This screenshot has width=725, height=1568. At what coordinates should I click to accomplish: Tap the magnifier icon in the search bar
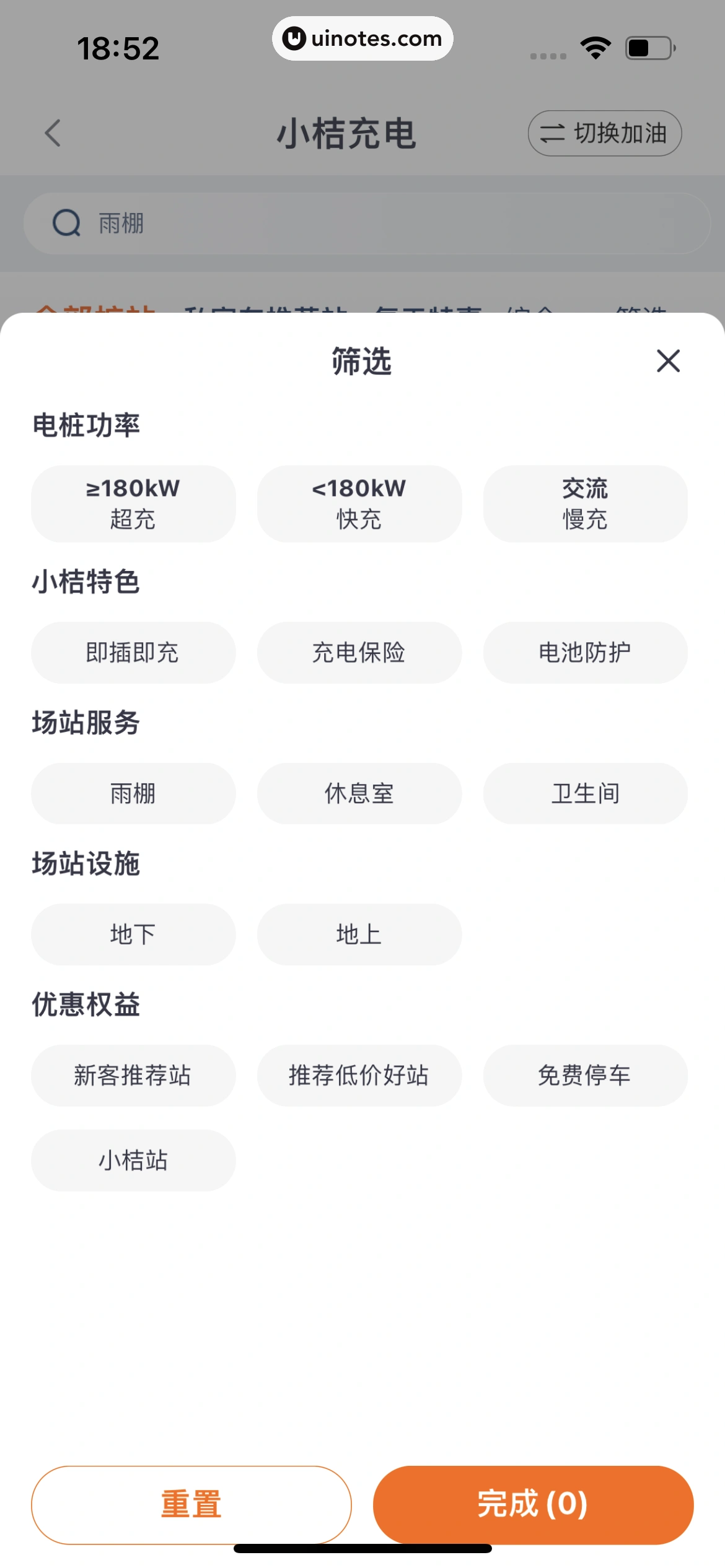pyautogui.click(x=67, y=223)
